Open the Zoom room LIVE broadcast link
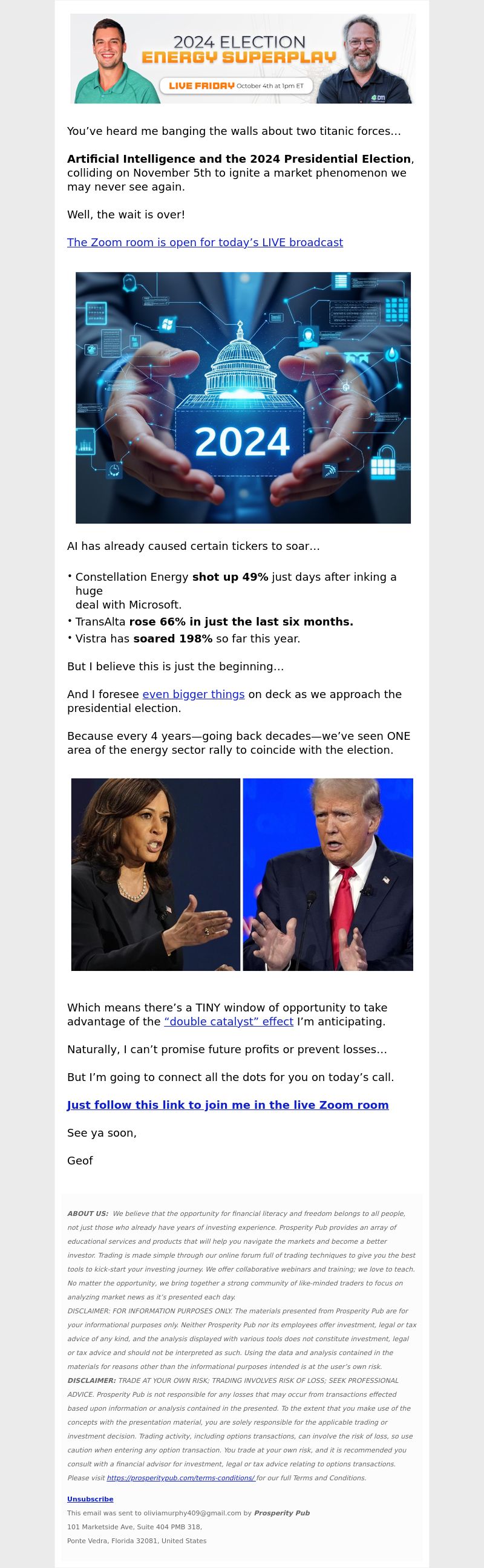The image size is (484, 1568). tap(204, 242)
